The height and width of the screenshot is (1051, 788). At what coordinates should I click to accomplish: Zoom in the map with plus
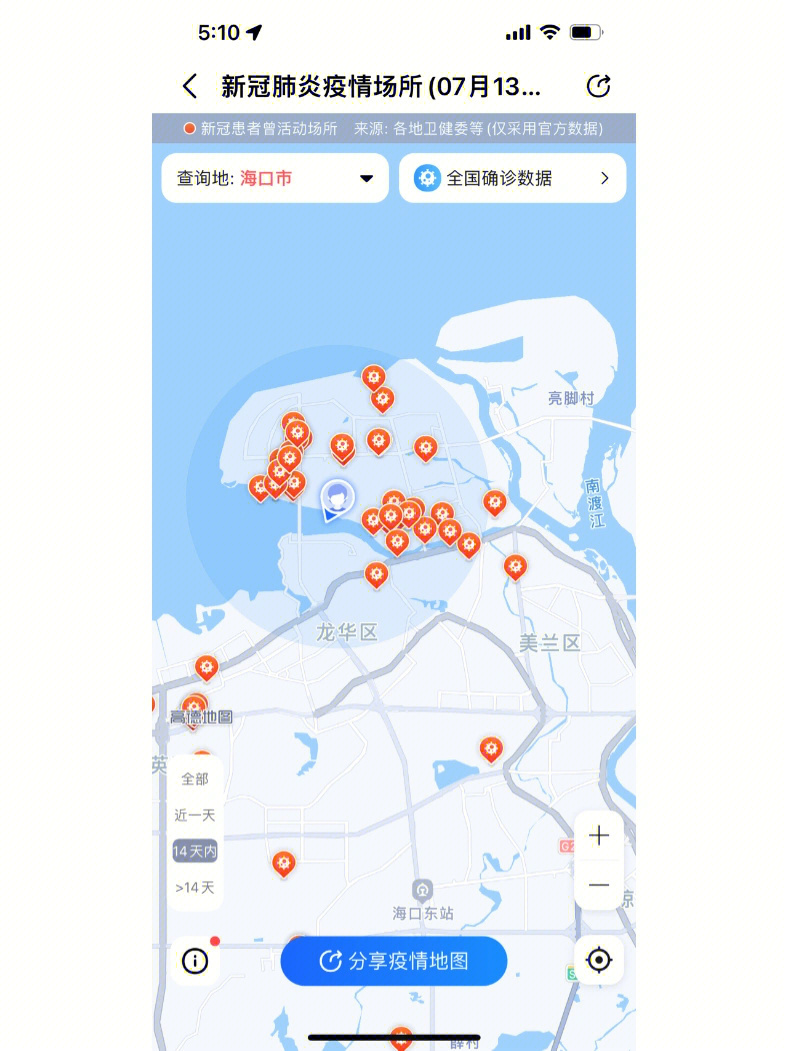tap(599, 835)
